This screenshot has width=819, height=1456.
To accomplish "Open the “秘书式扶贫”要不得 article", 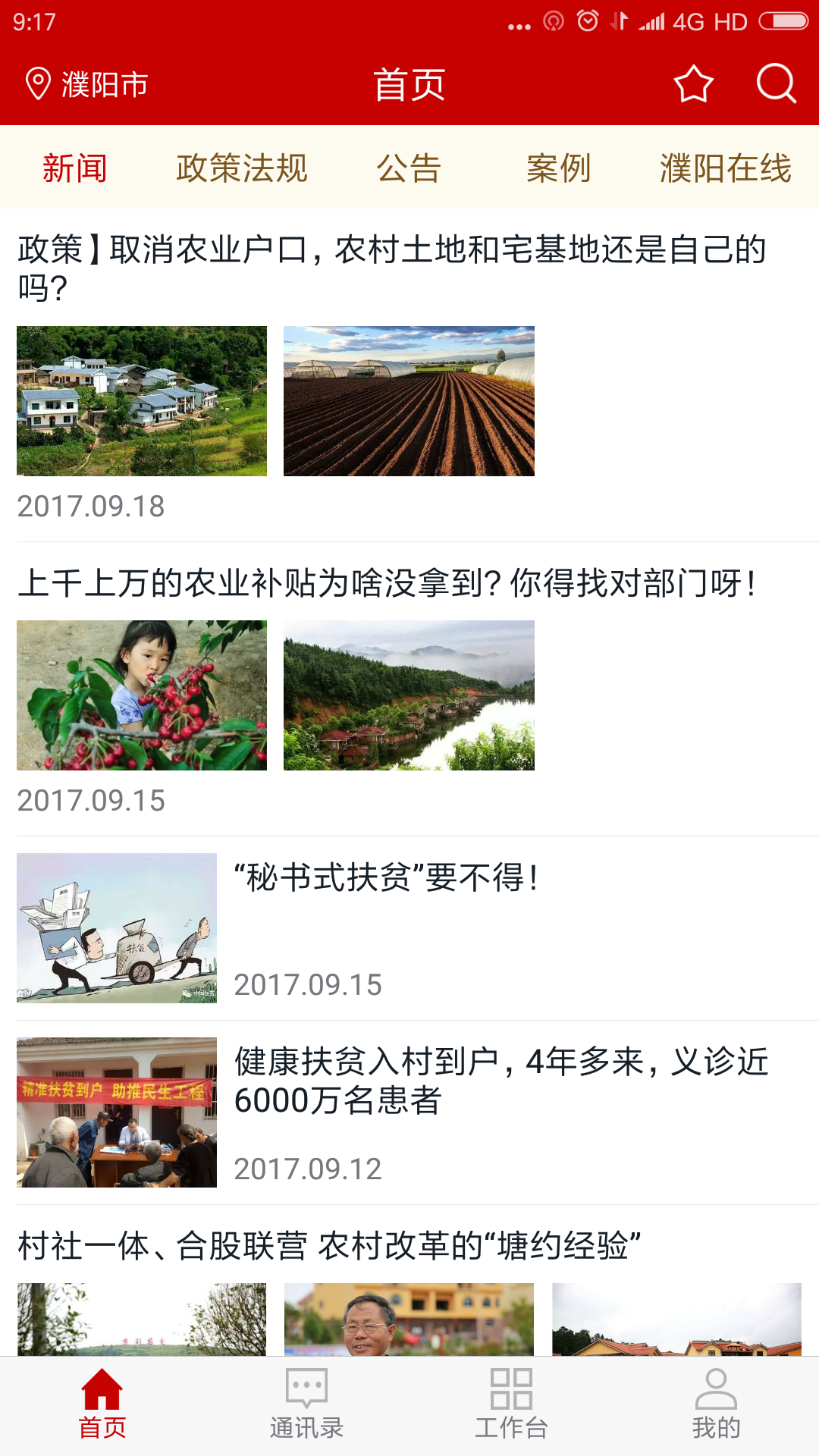I will pyautogui.click(x=387, y=878).
